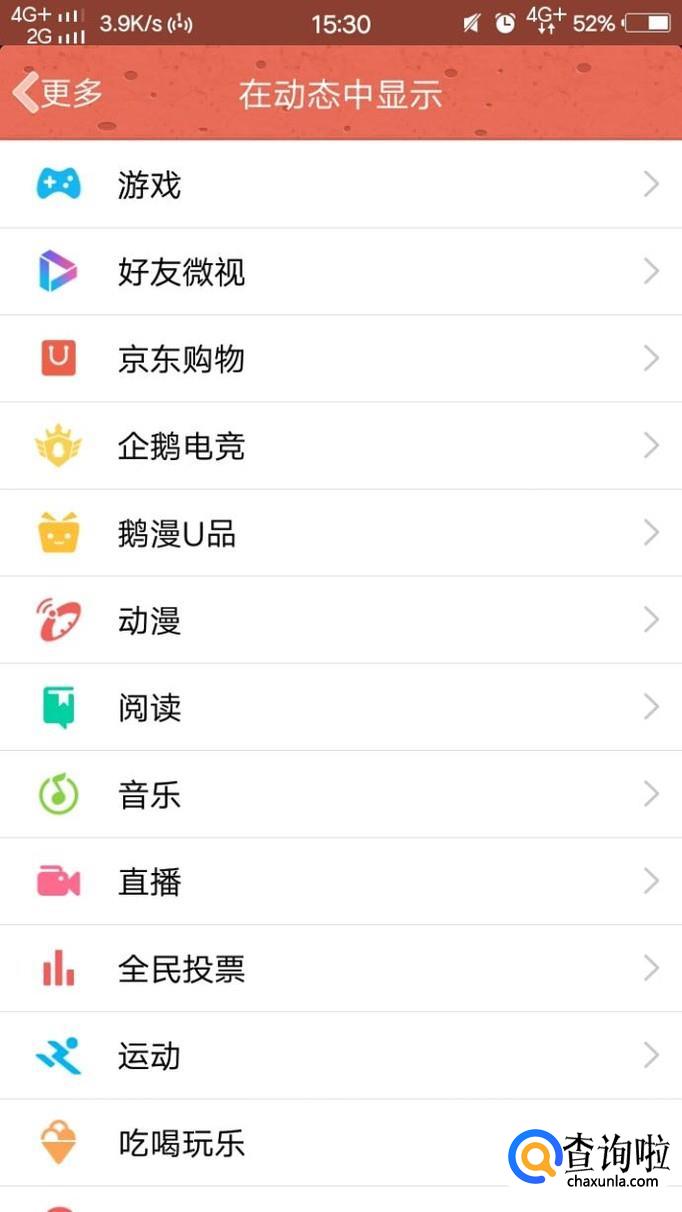The image size is (682, 1212).
Task: Choose the 动漫 item
Action: tap(340, 620)
